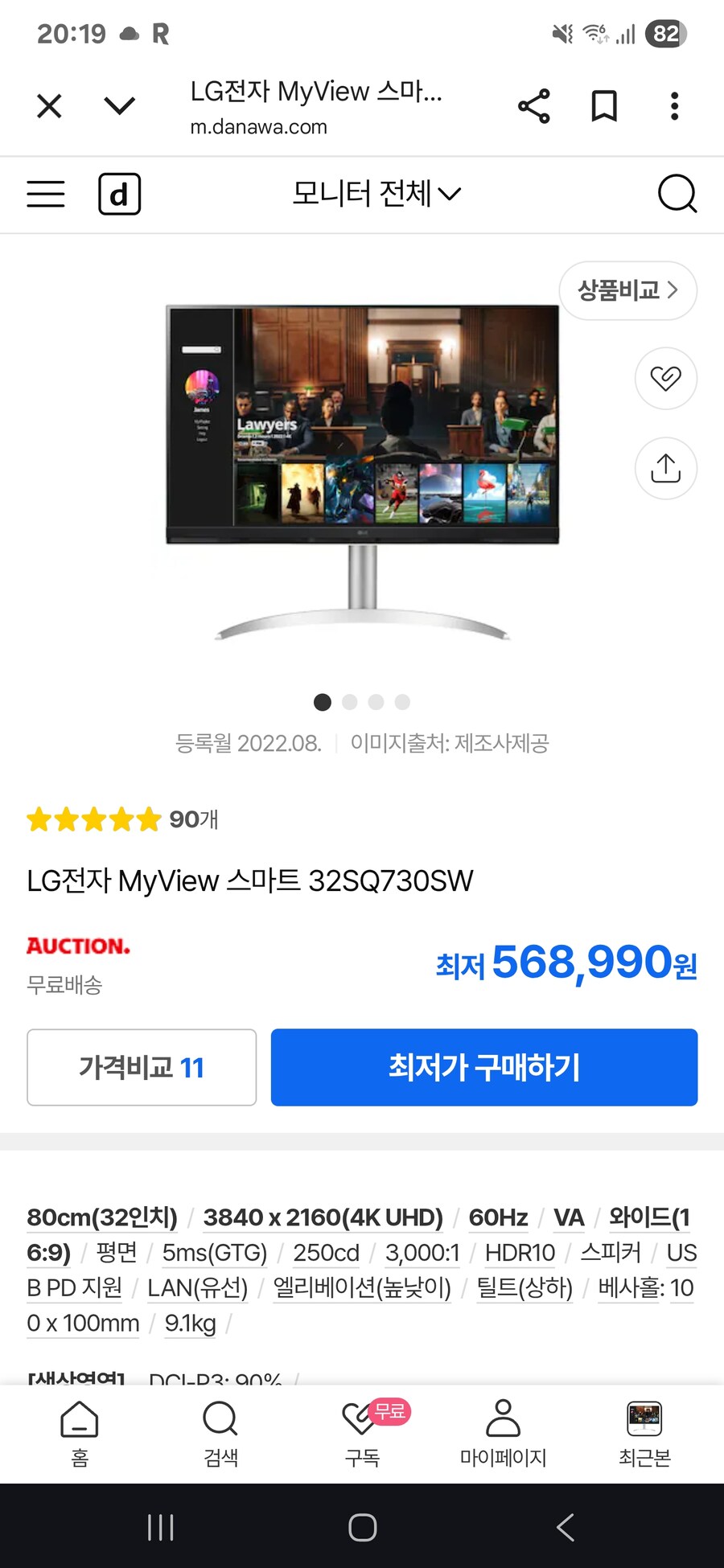Open the hamburger category menu
The width and height of the screenshot is (724, 1568).
pyautogui.click(x=46, y=194)
